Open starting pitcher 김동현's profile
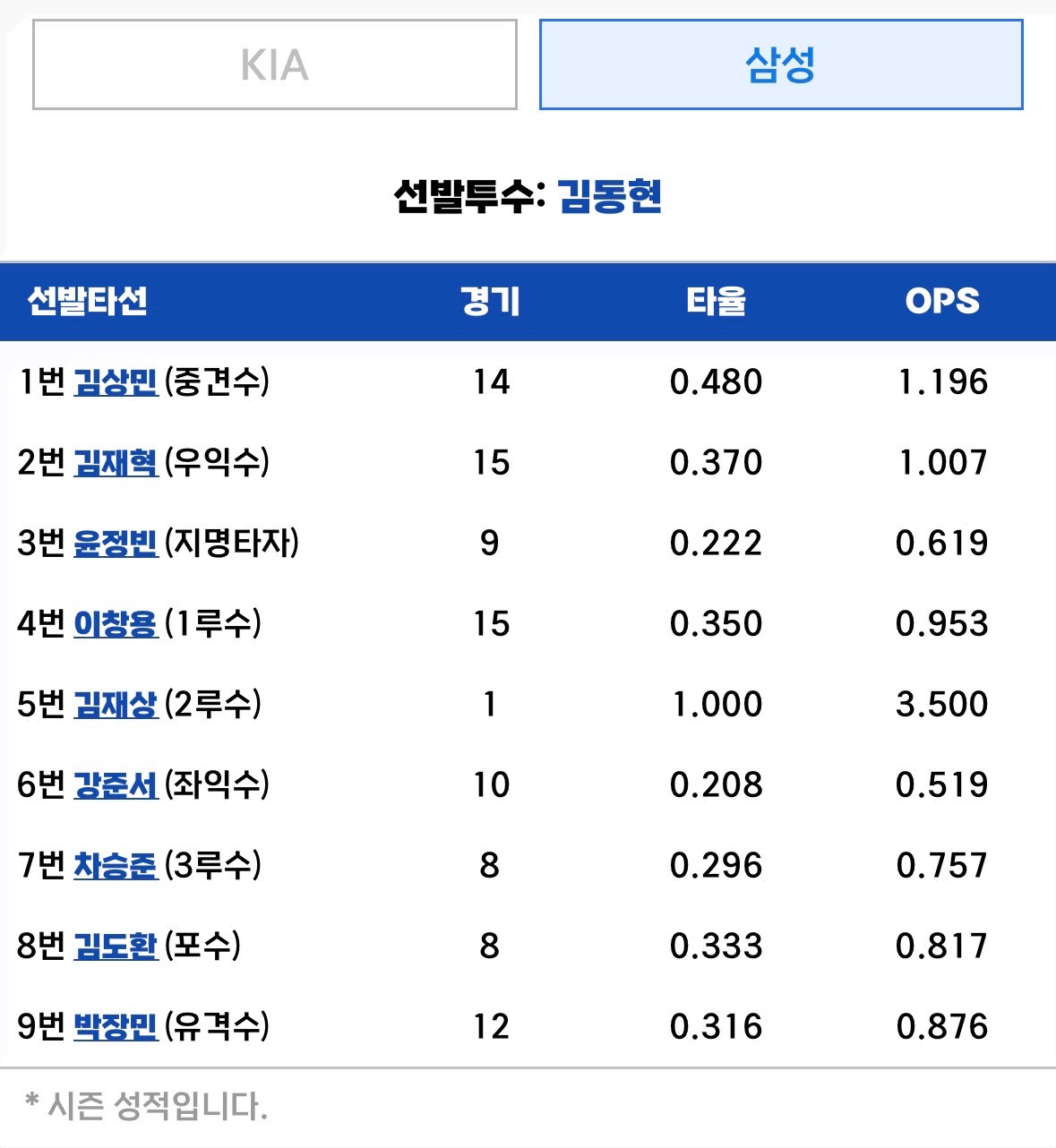The width and height of the screenshot is (1056, 1148). 609,196
